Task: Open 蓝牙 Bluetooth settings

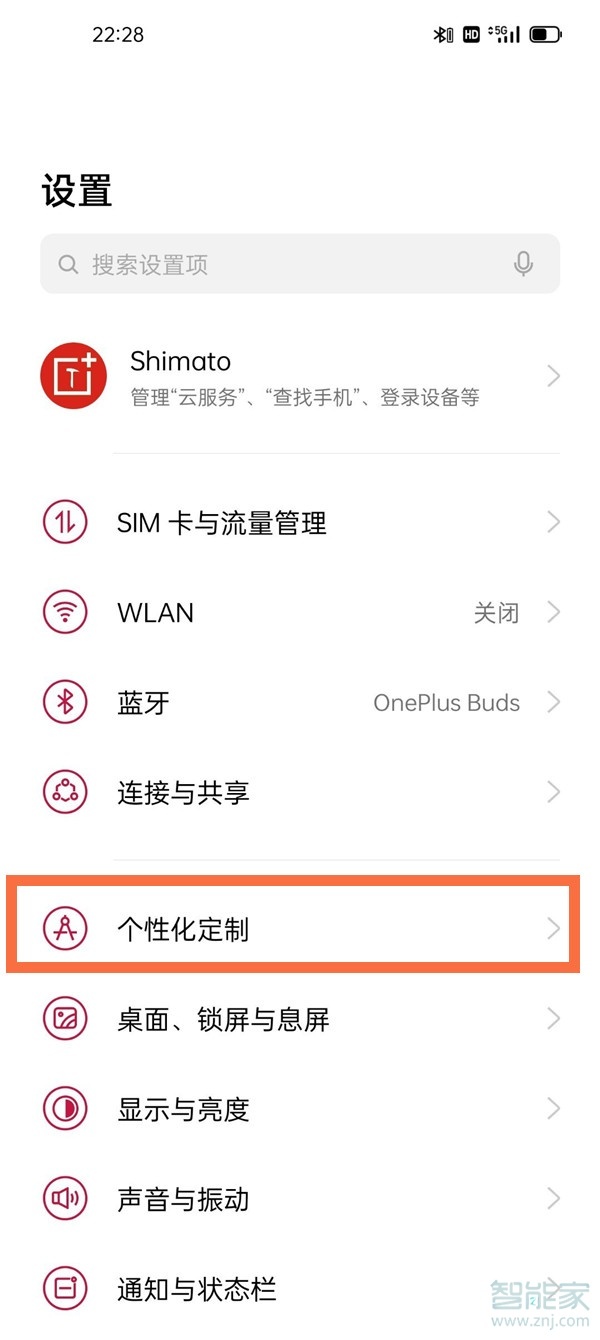Action: 300,702
